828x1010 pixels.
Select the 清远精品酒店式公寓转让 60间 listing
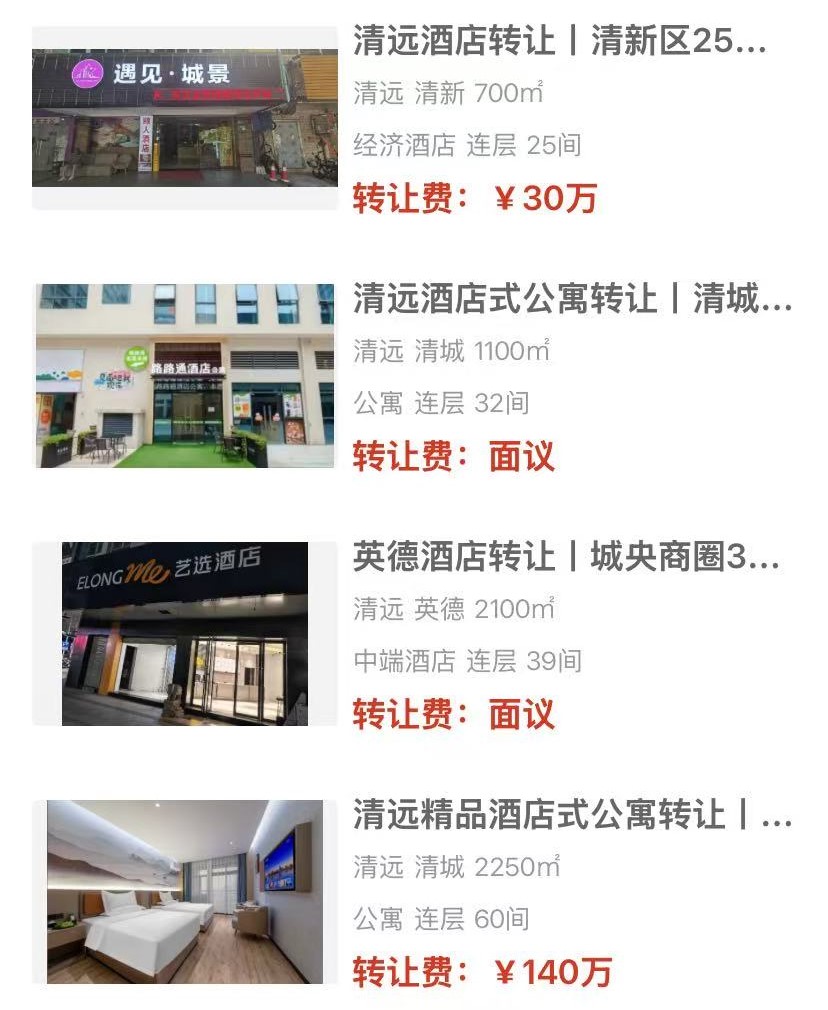point(572,815)
